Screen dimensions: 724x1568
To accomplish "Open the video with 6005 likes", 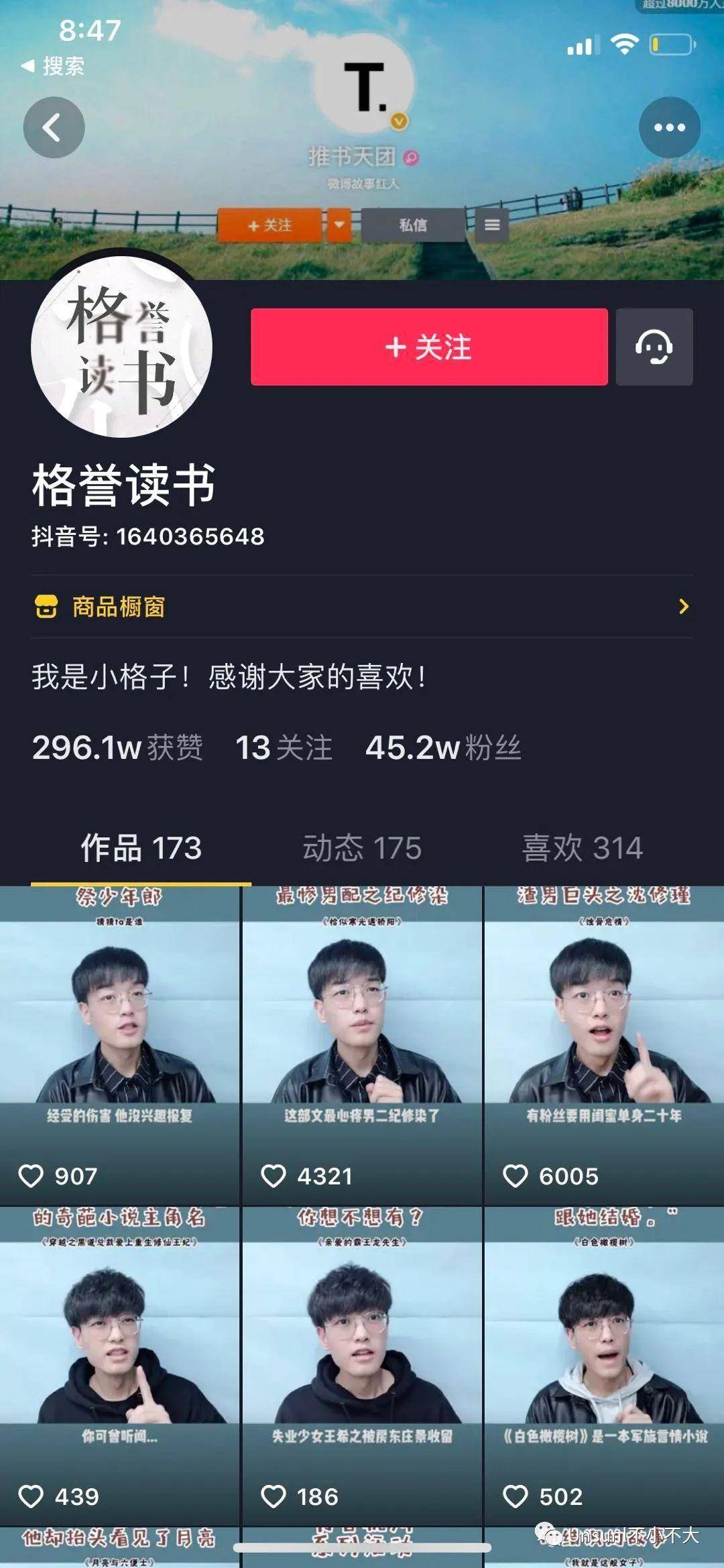I will pos(603,1046).
